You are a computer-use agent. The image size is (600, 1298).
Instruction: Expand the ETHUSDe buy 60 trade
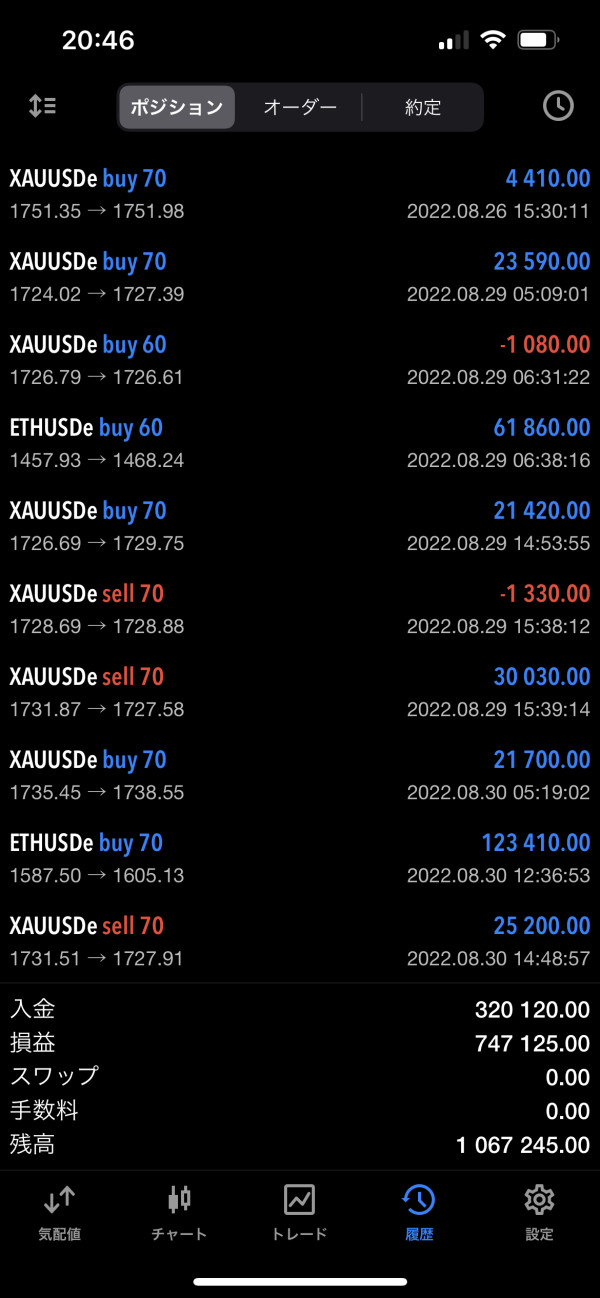(x=300, y=443)
